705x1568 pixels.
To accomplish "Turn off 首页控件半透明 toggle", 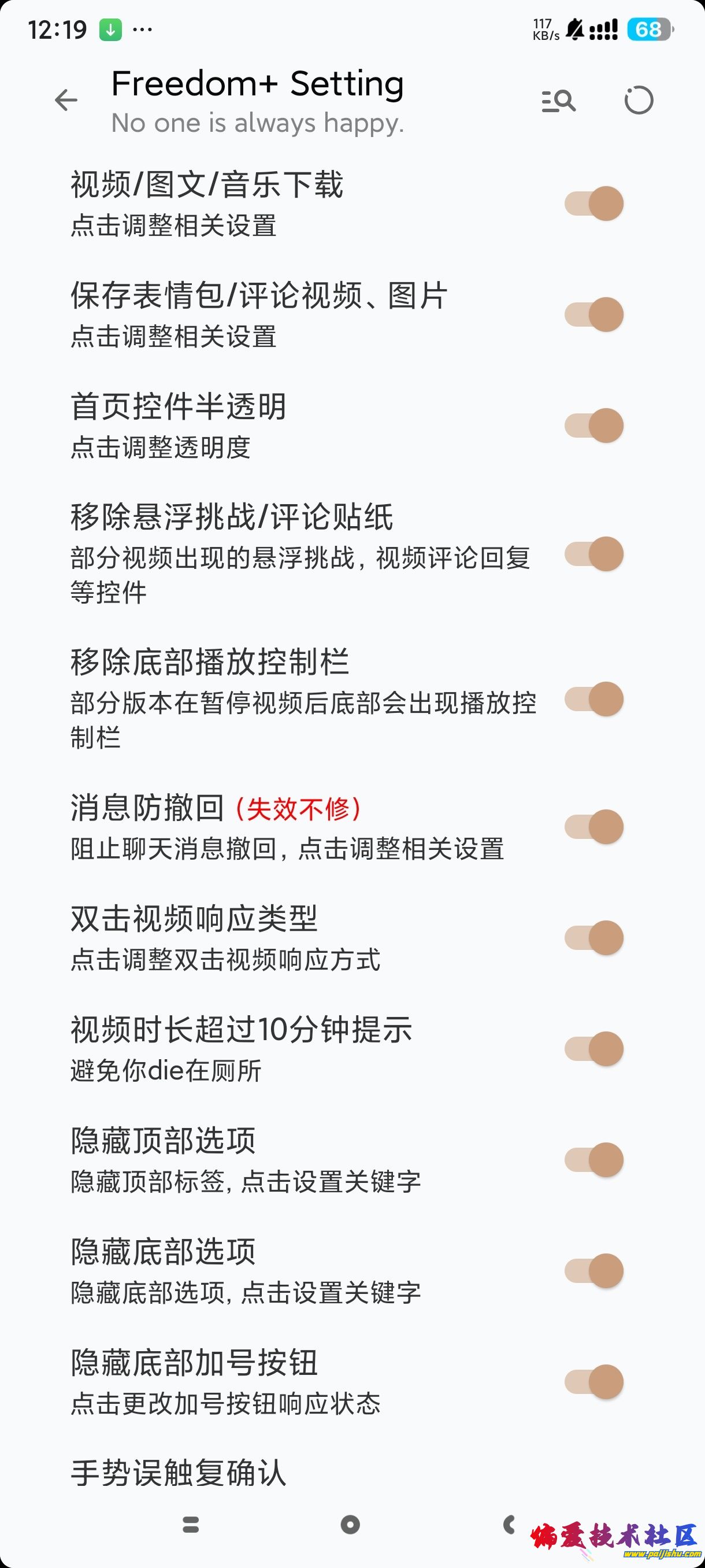I will pos(593,426).
